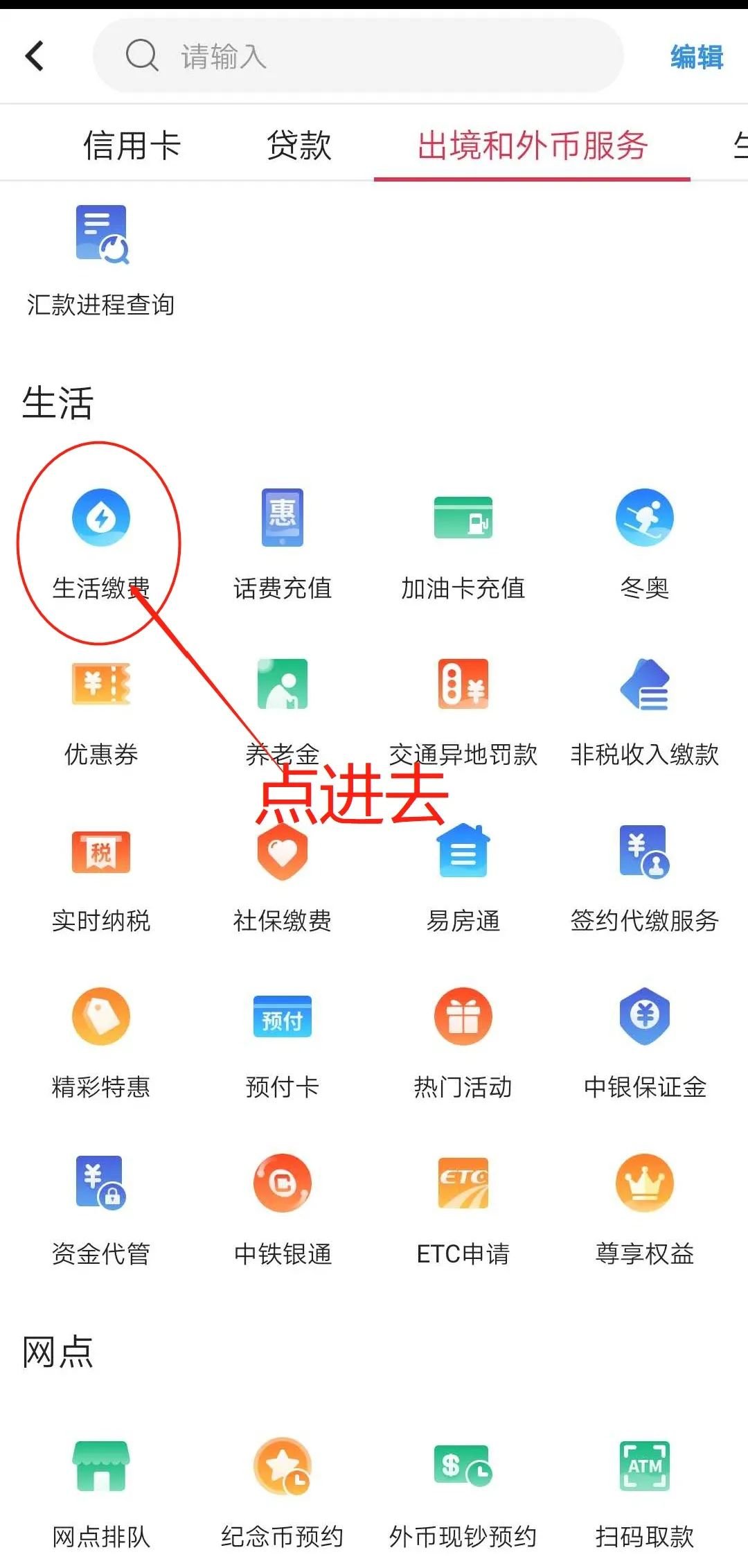Open the 冬奥 section

coord(644,540)
